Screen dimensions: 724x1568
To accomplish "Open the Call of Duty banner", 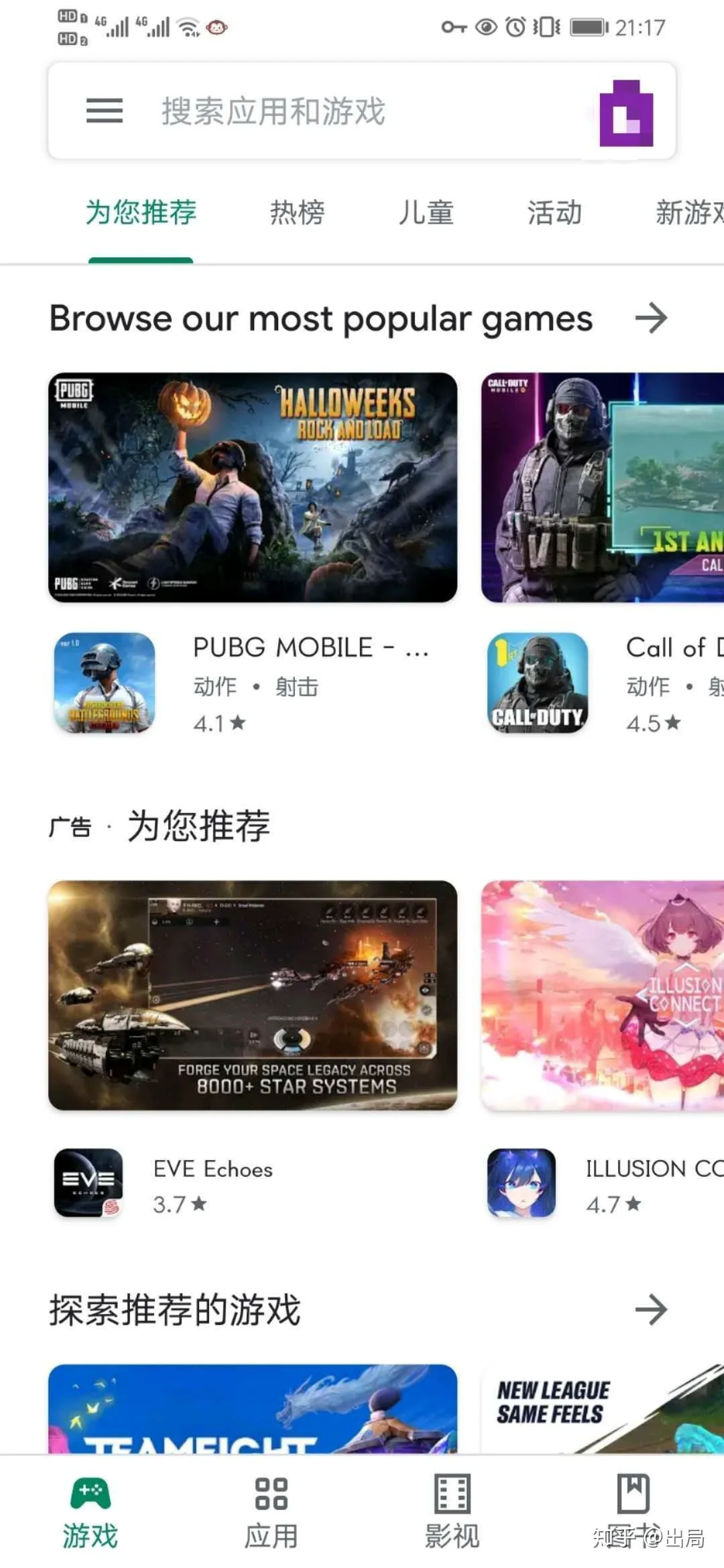I will (603, 487).
